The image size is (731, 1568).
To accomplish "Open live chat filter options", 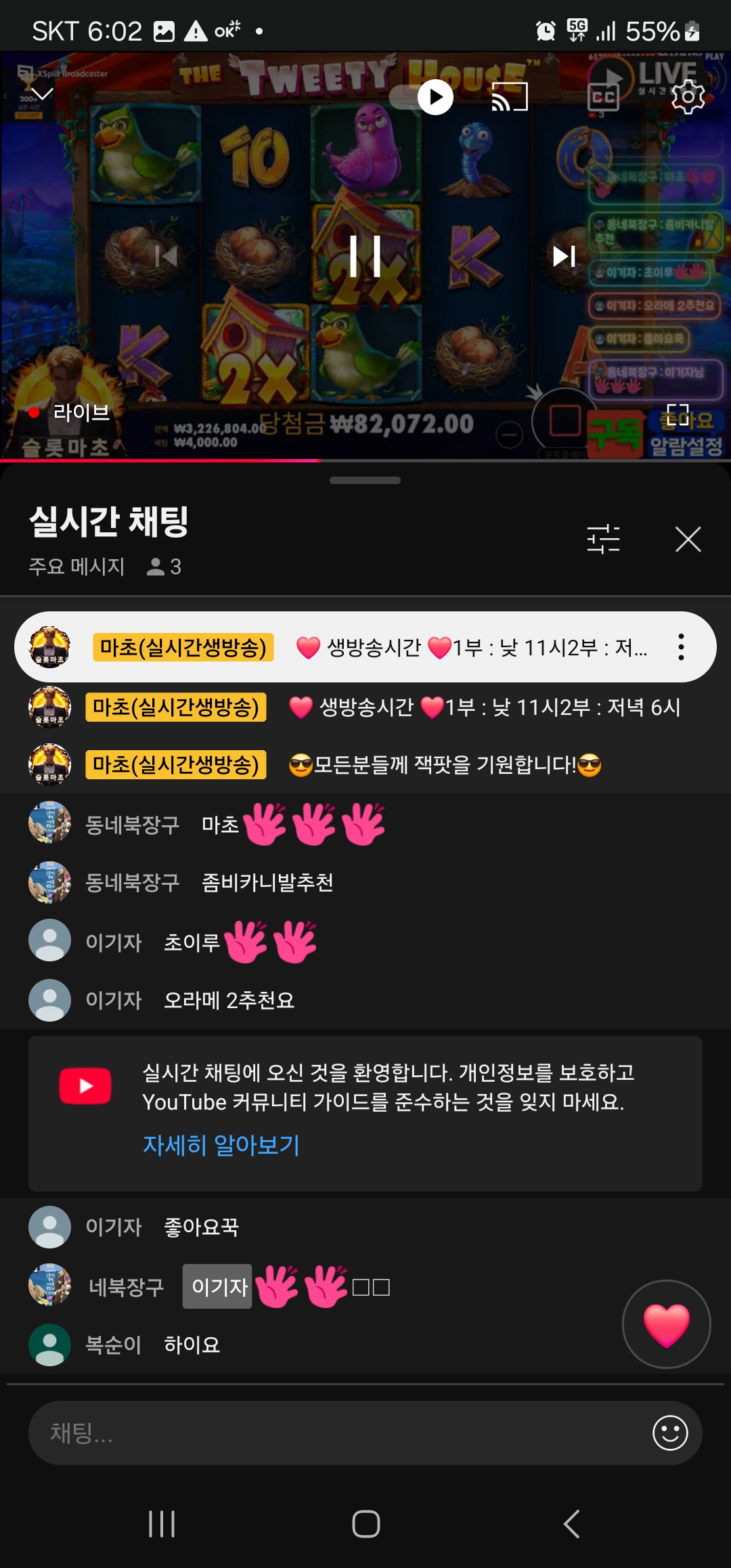I will click(x=603, y=540).
